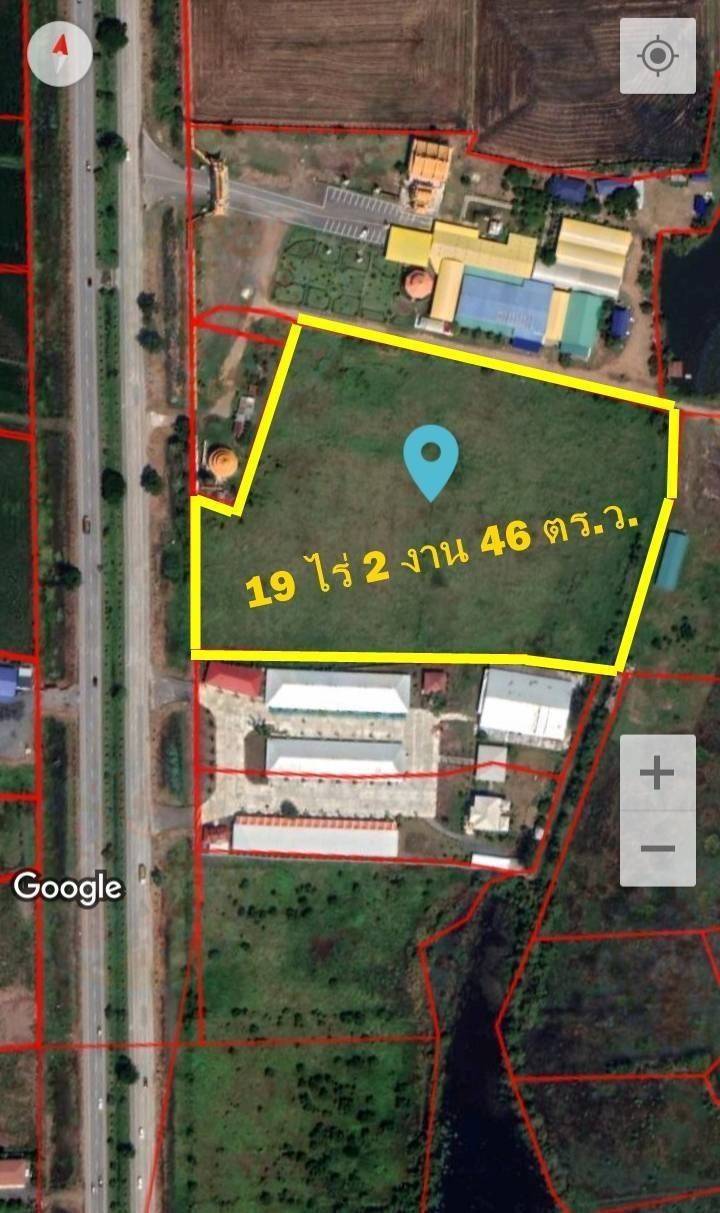Image resolution: width=720 pixels, height=1213 pixels.
Task: Center the map on my location
Action: (657, 56)
